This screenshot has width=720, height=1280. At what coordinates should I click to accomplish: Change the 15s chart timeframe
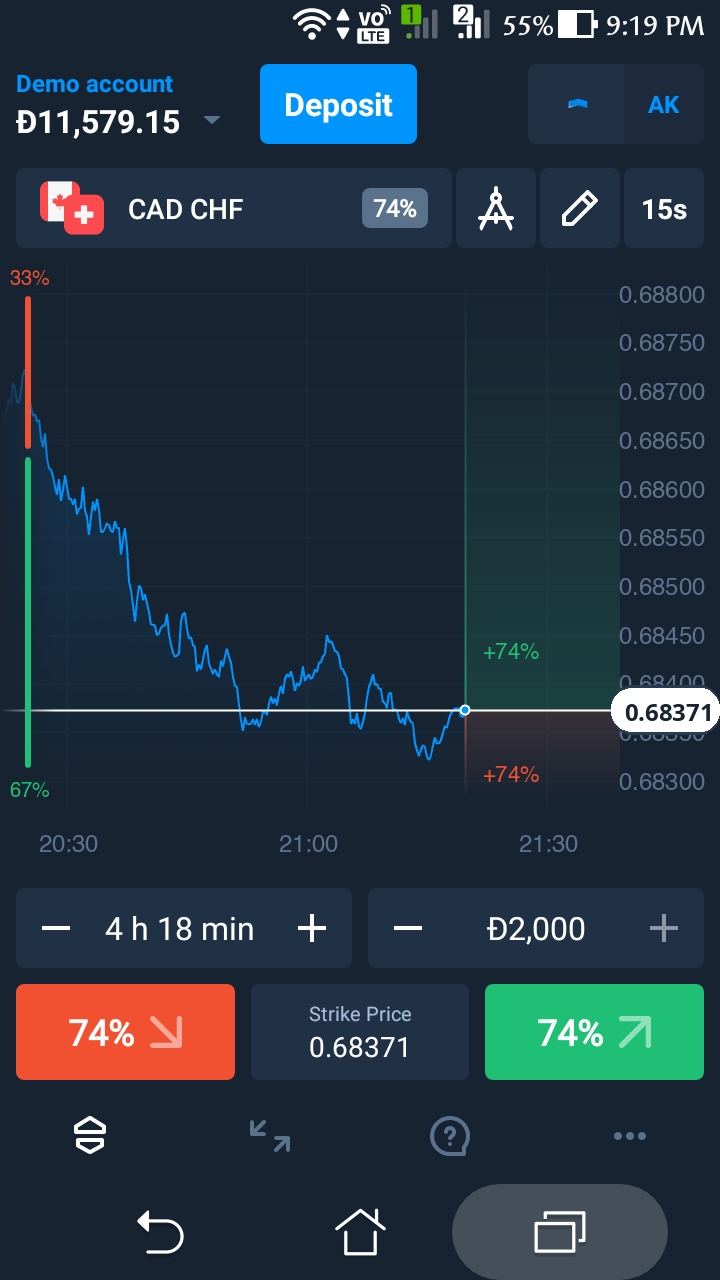point(664,209)
